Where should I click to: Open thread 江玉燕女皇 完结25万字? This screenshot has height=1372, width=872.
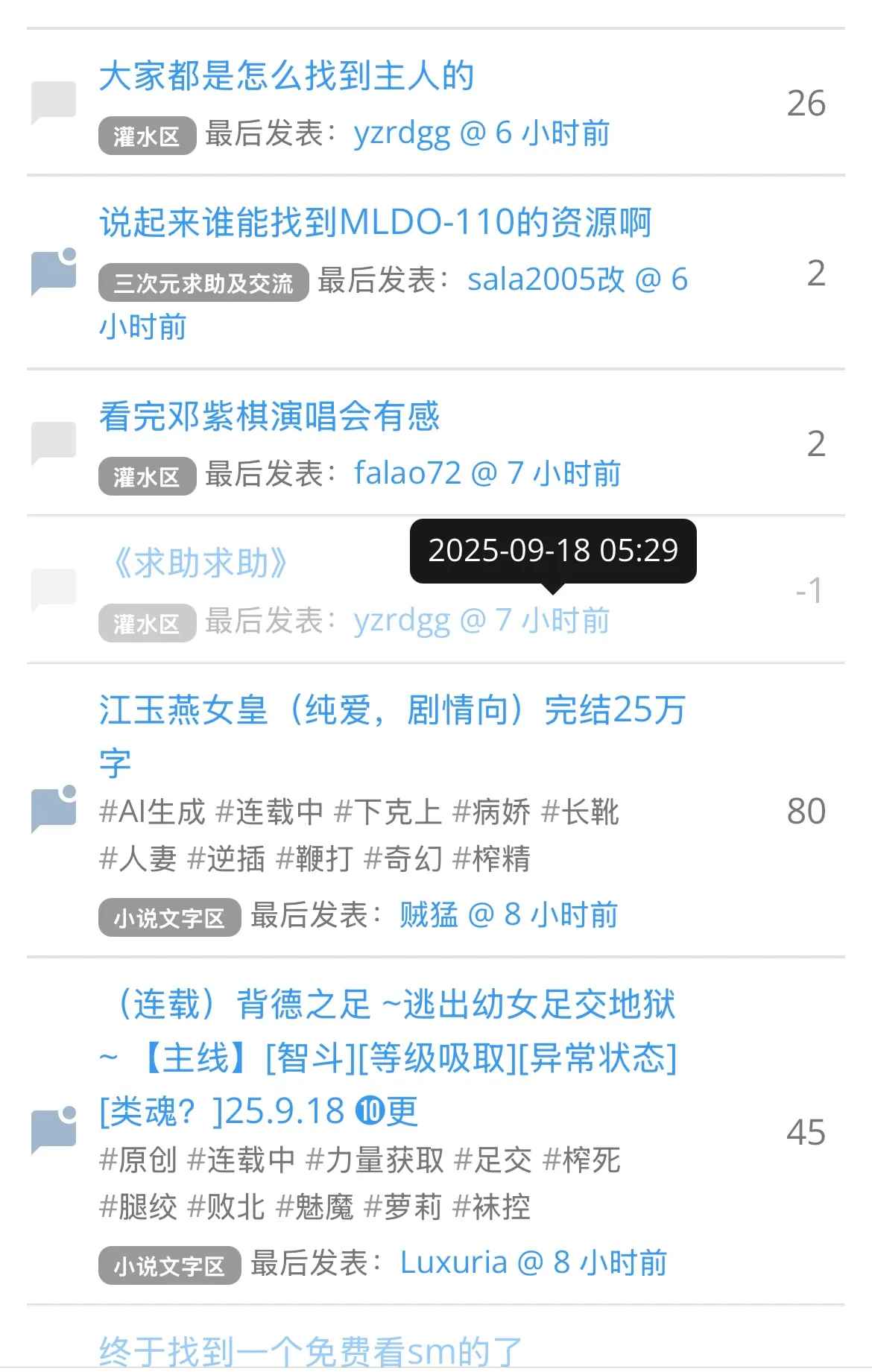[391, 710]
